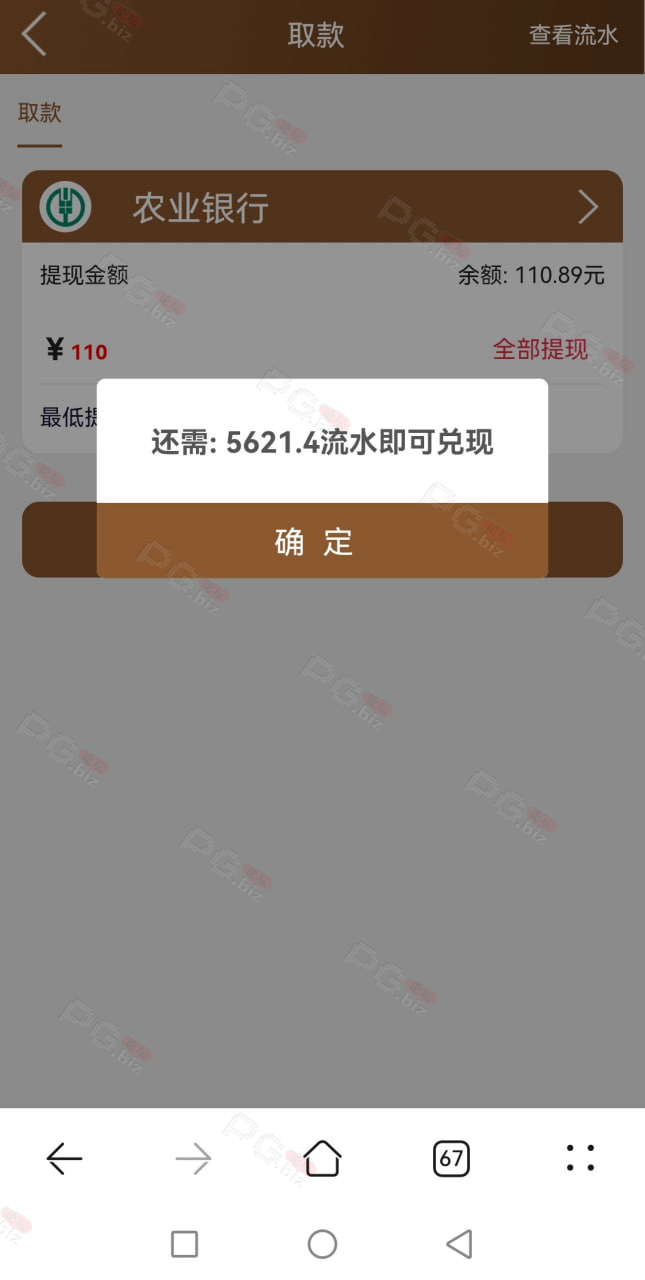The height and width of the screenshot is (1280, 645).
Task: Go back using the top-left arrow
Action: coord(34,35)
